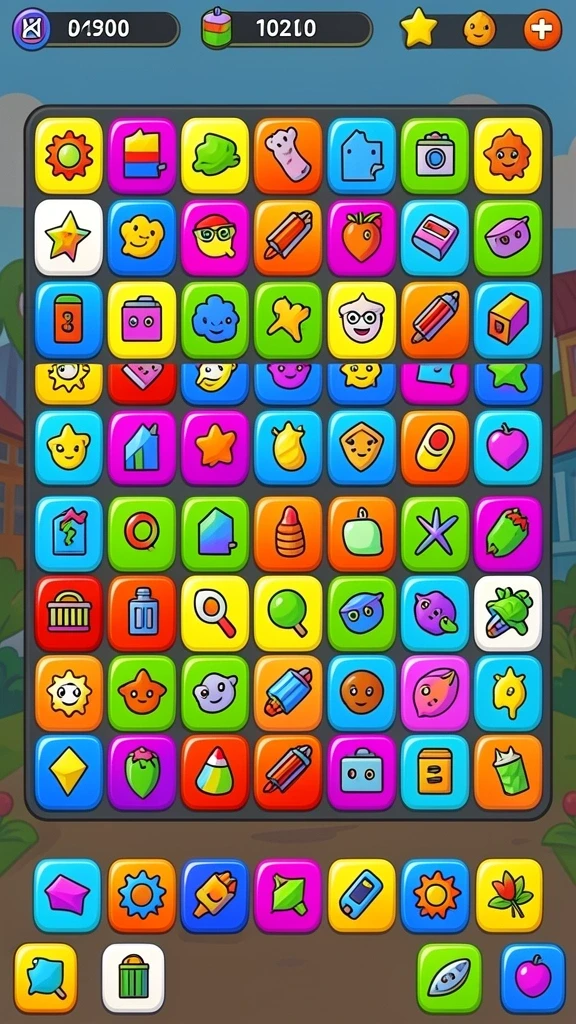576x1024 pixels.
Task: Select the red tile with rainbow cone
Action: click(x=215, y=772)
